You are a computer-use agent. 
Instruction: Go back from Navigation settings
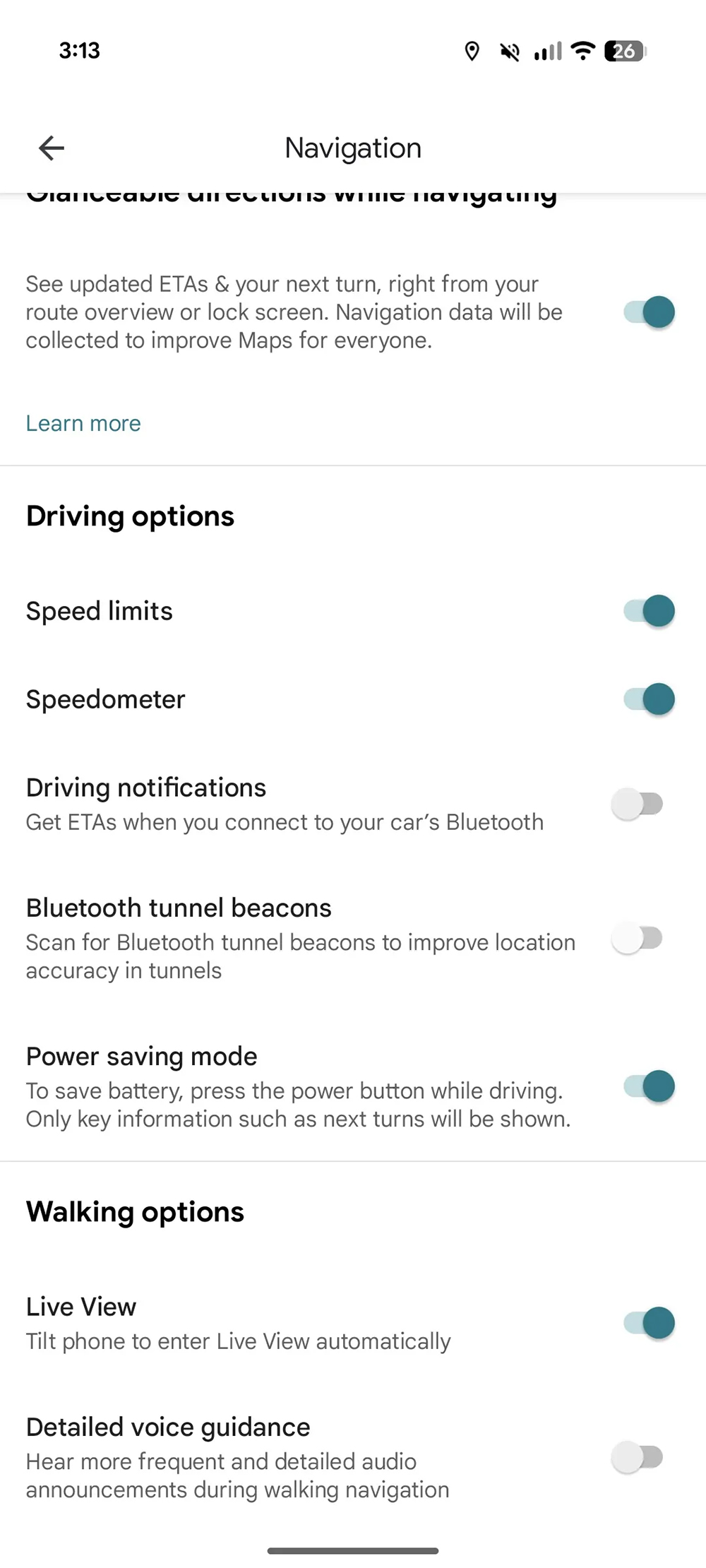(x=52, y=148)
